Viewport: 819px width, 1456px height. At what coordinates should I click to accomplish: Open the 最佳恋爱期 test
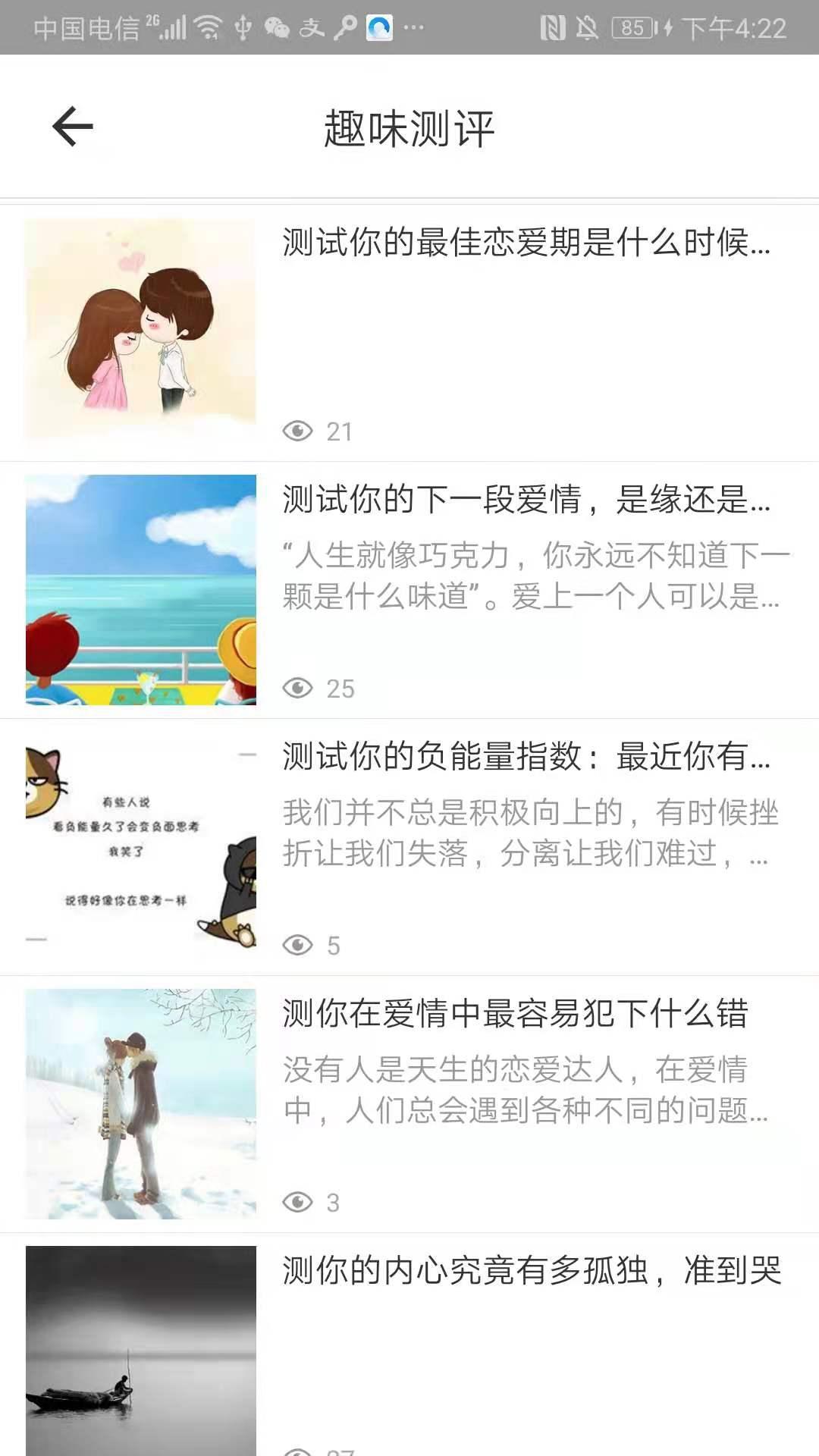(526, 244)
